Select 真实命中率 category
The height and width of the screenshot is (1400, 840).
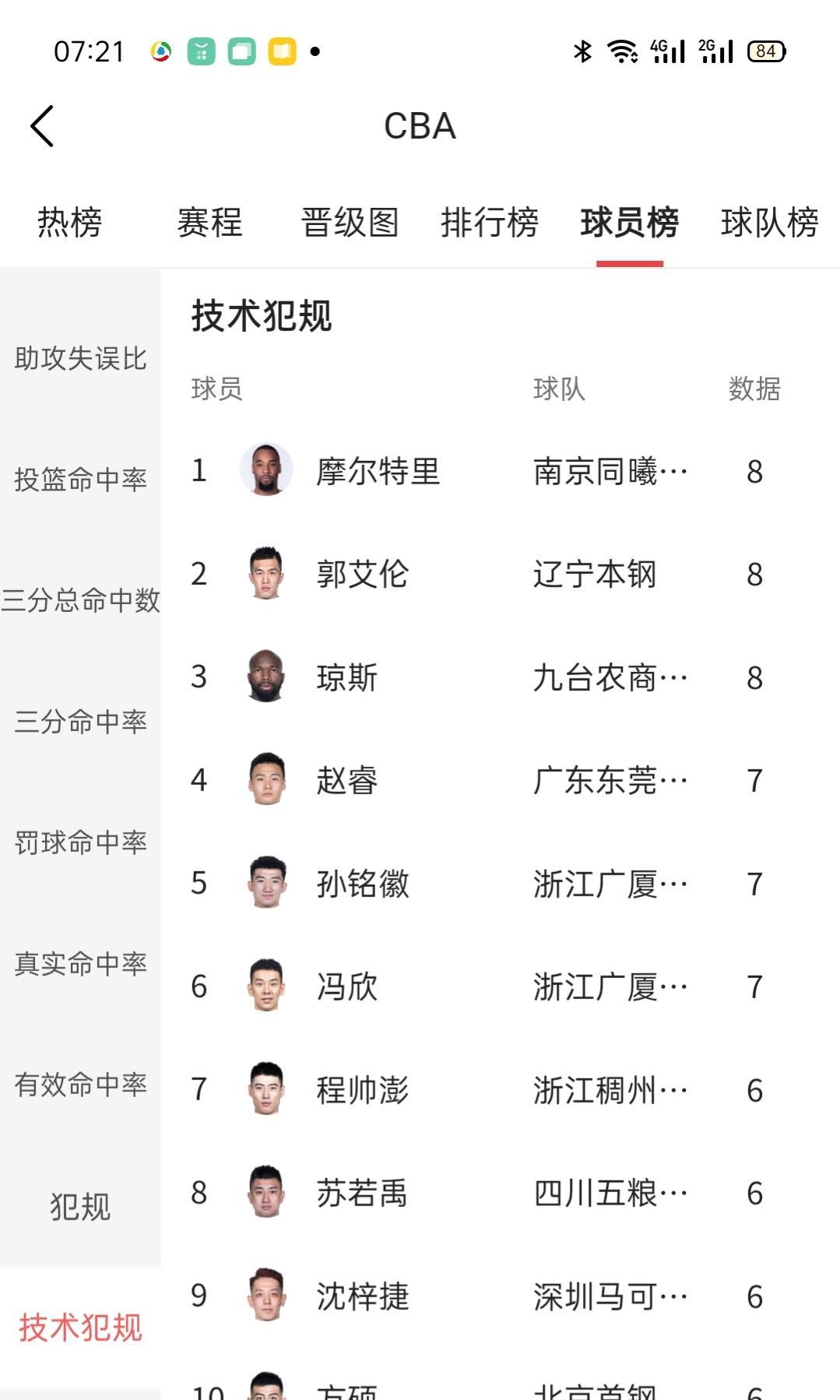[x=80, y=964]
